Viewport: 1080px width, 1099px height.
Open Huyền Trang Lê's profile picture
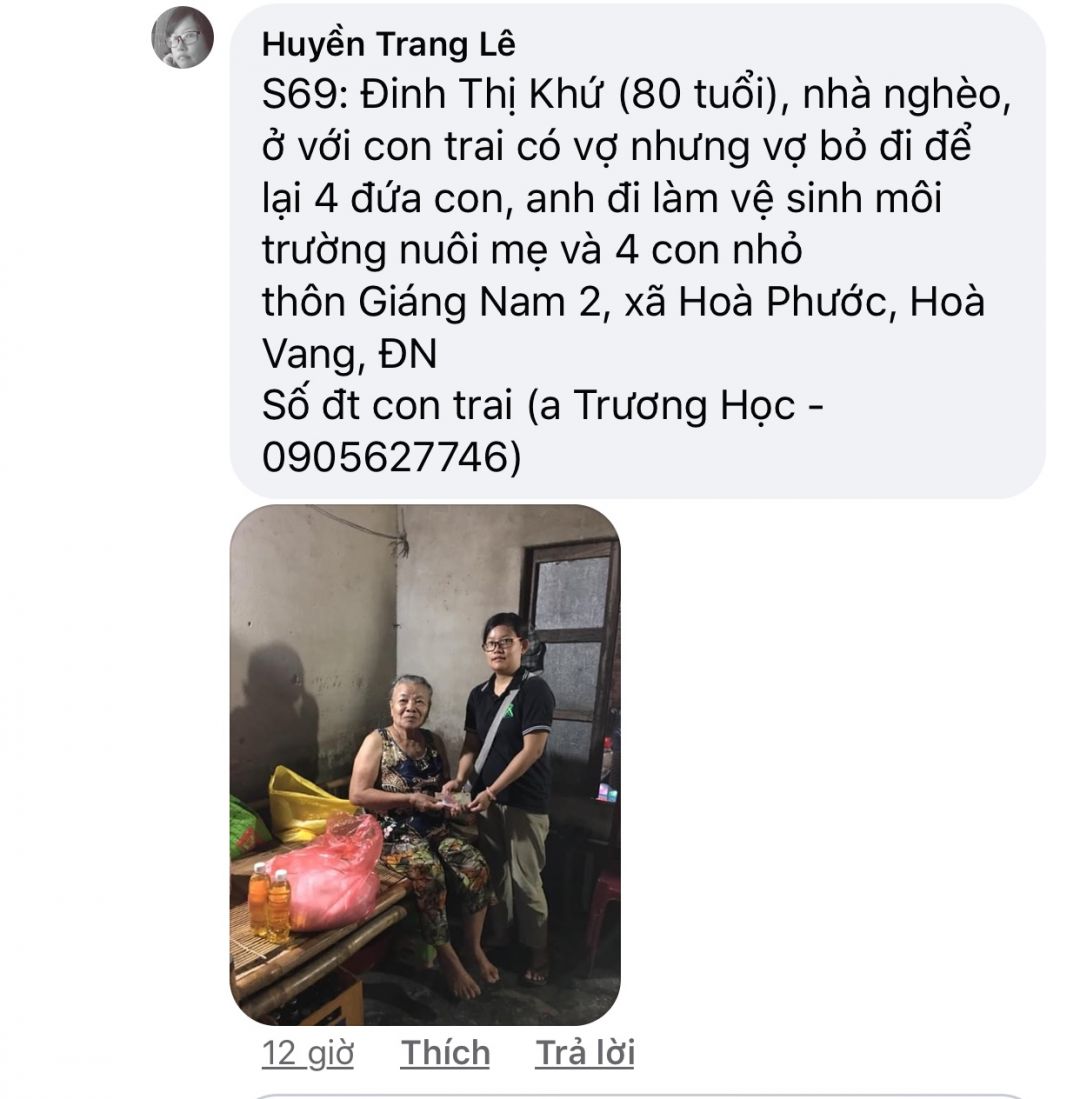pyautogui.click(x=182, y=38)
